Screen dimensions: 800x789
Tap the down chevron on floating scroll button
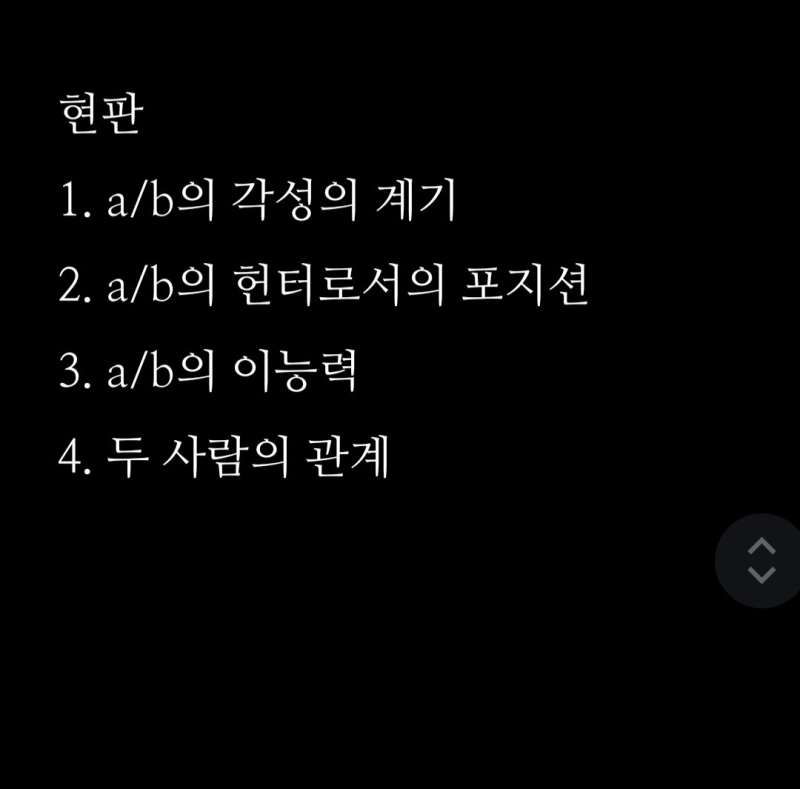[762, 575]
